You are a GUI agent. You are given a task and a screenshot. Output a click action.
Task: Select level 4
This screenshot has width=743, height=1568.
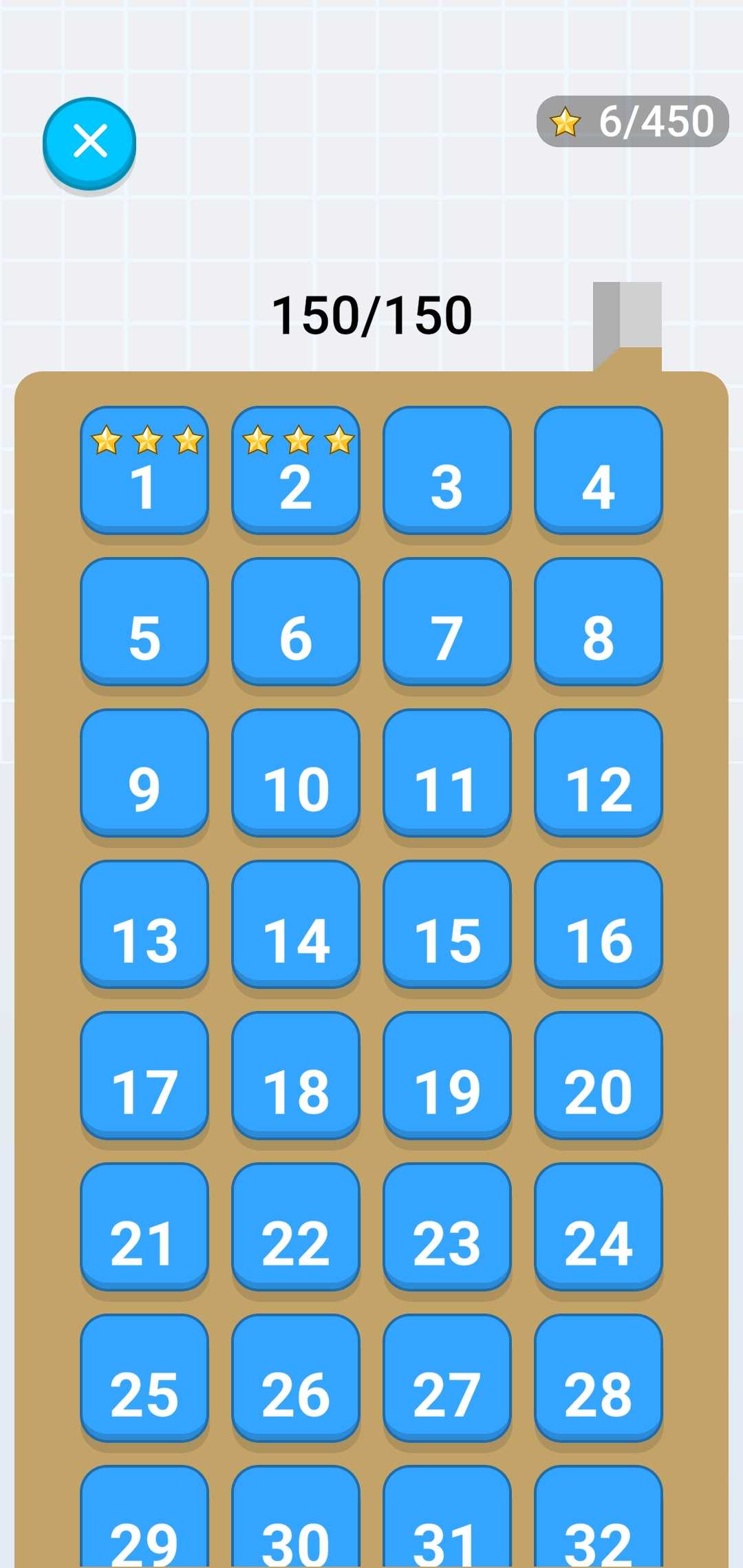point(599,470)
